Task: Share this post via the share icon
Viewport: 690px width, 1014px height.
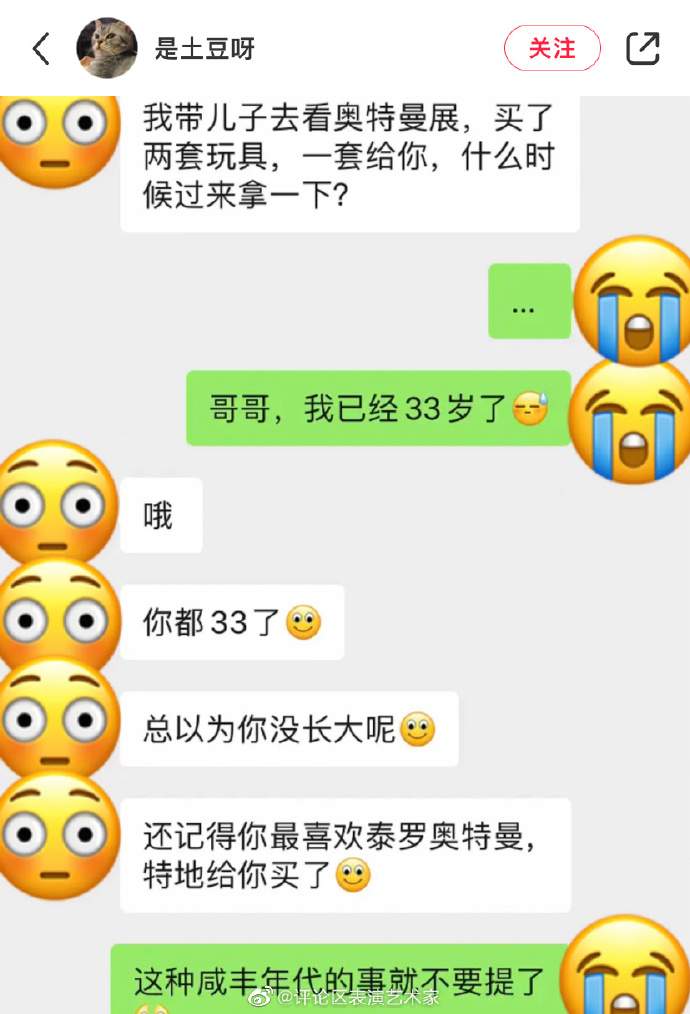Action: (642, 48)
